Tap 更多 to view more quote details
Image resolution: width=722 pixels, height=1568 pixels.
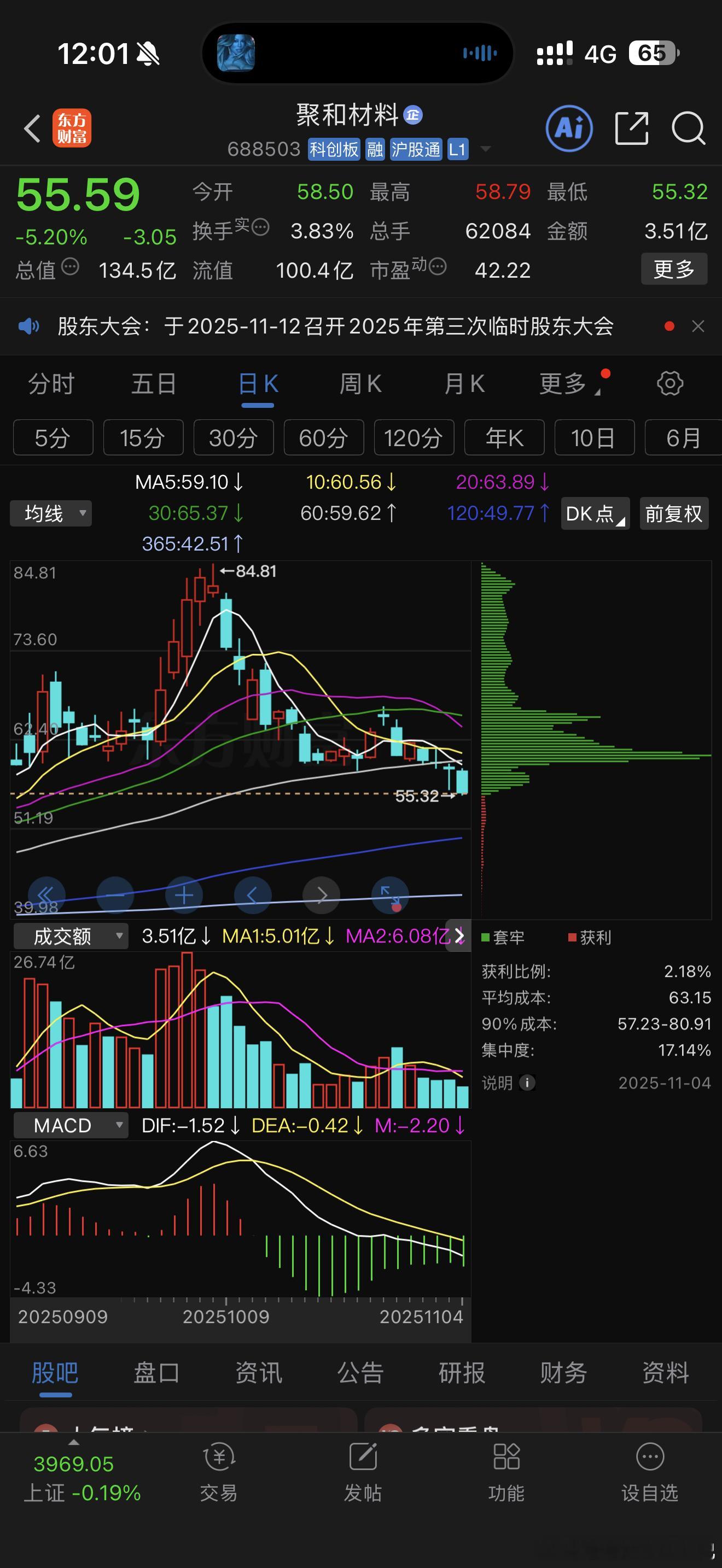tap(674, 270)
